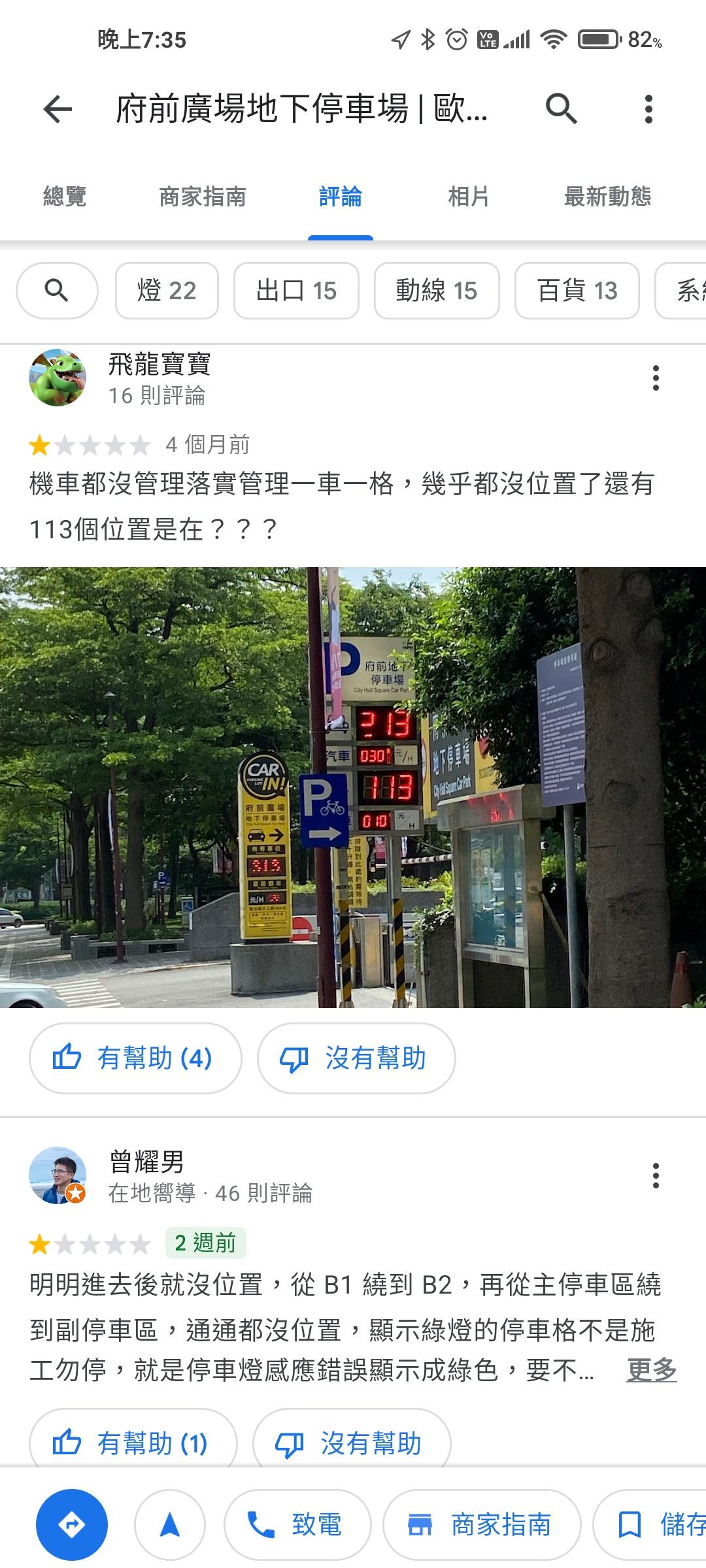The height and width of the screenshot is (1568, 706).
Task: Open the search icon in the app bar
Action: (561, 109)
